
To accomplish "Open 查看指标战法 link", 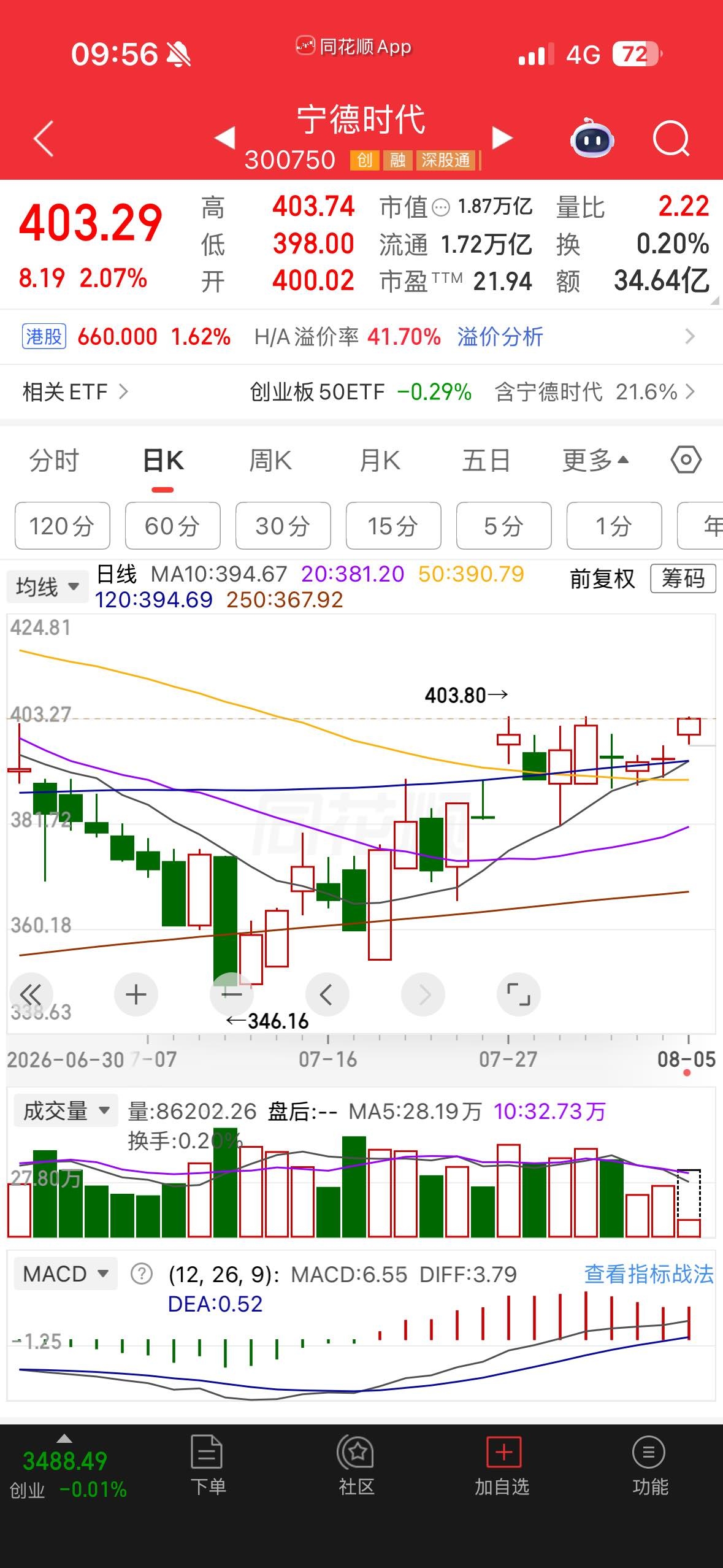I will pos(649,1274).
